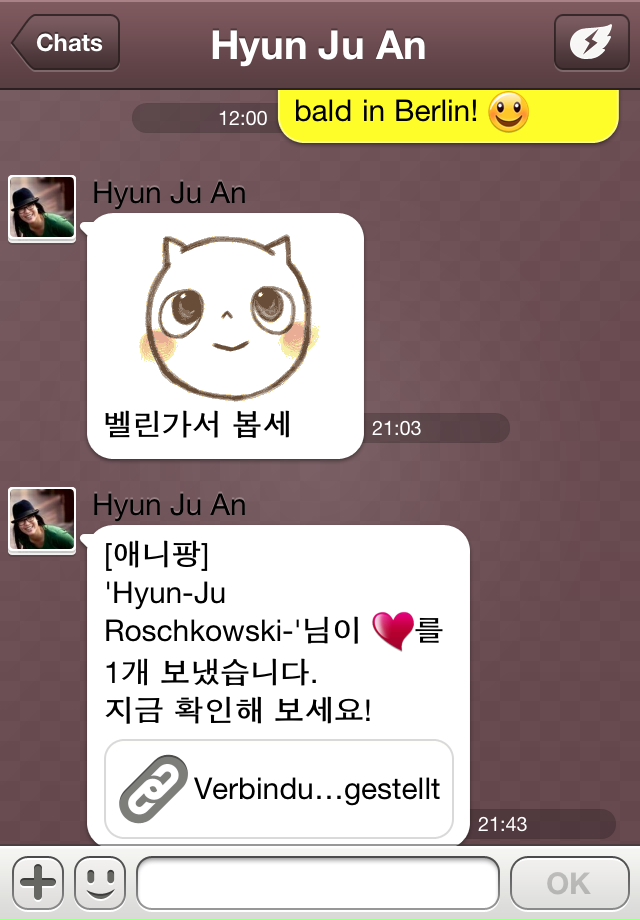Open Hyun Ju An's avatar by cat sticker
The image size is (640, 920).
click(42, 209)
